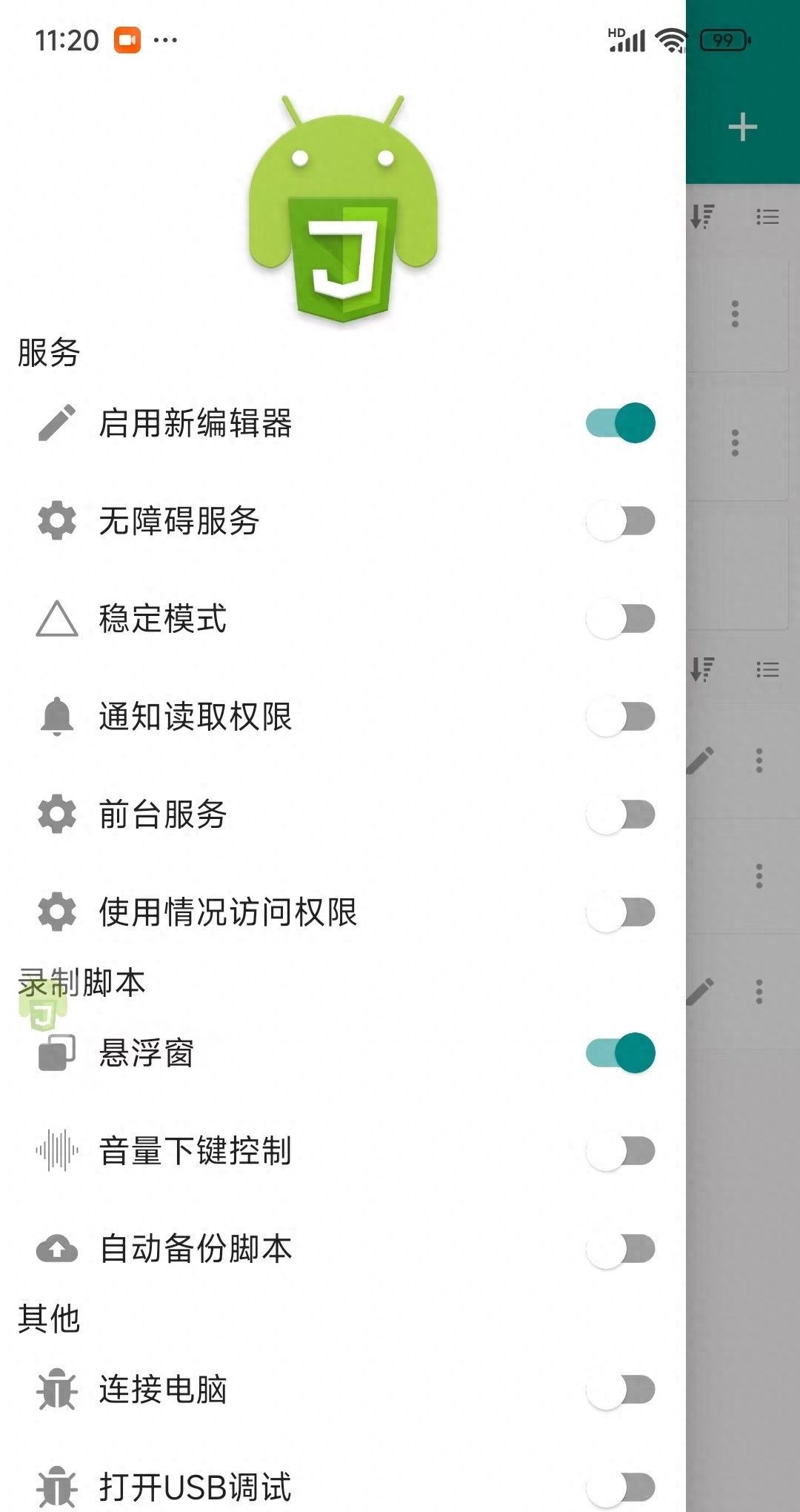Enable the 无障碍服务 switch
The width and height of the screenshot is (800, 1512).
pyautogui.click(x=619, y=521)
